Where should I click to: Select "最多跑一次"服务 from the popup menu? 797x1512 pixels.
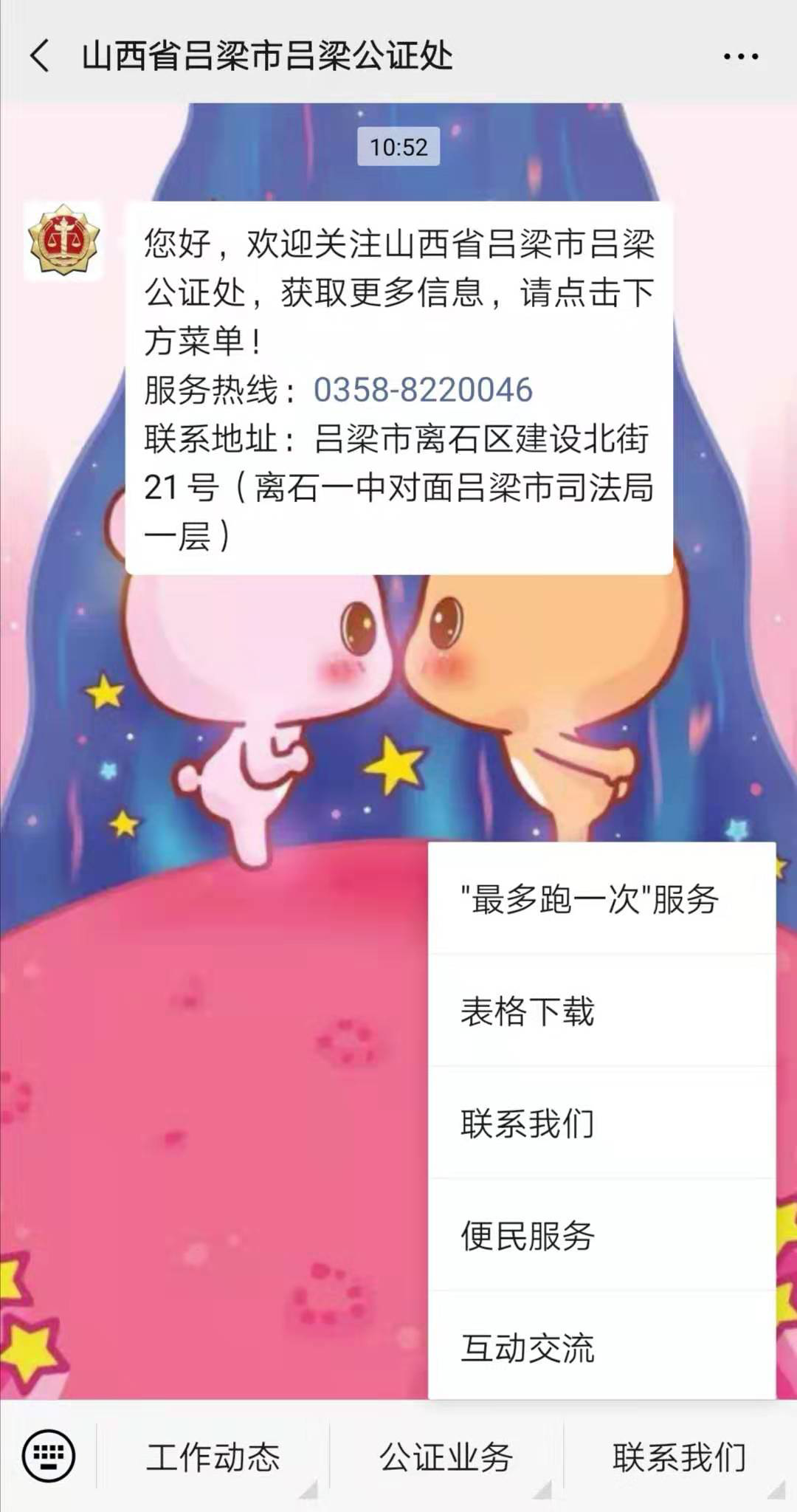[590, 899]
